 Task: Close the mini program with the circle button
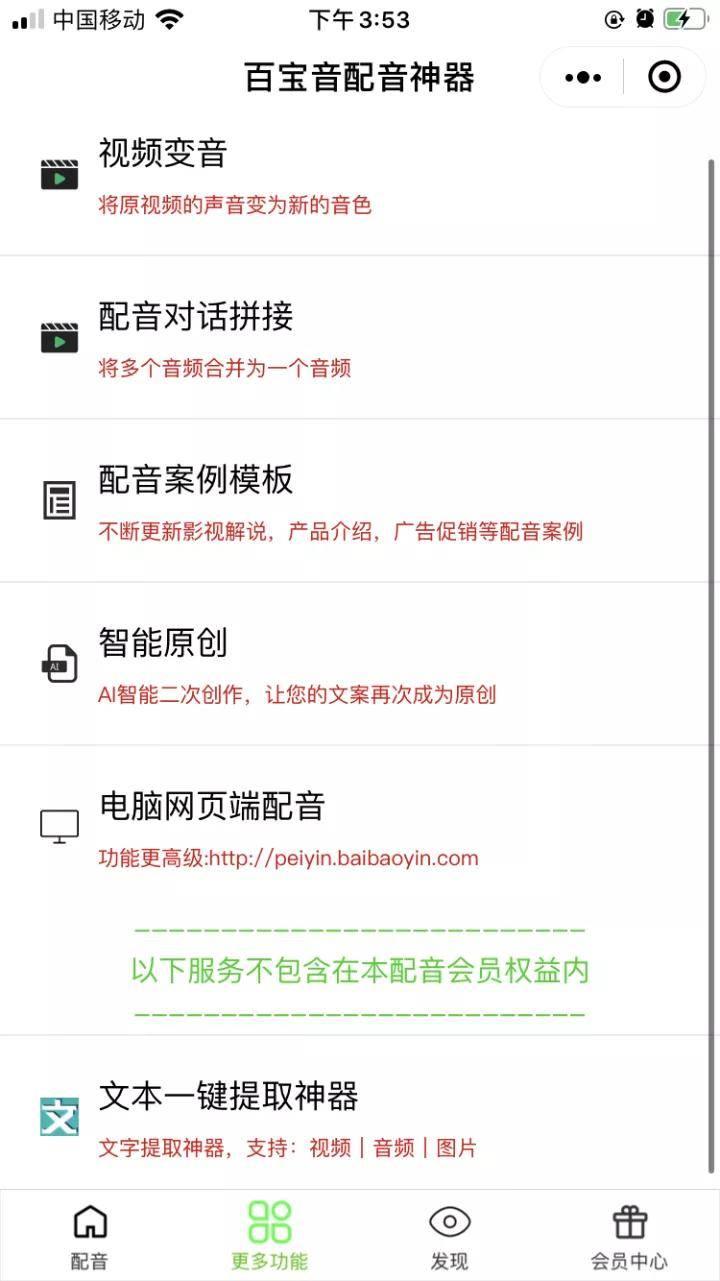(x=664, y=77)
